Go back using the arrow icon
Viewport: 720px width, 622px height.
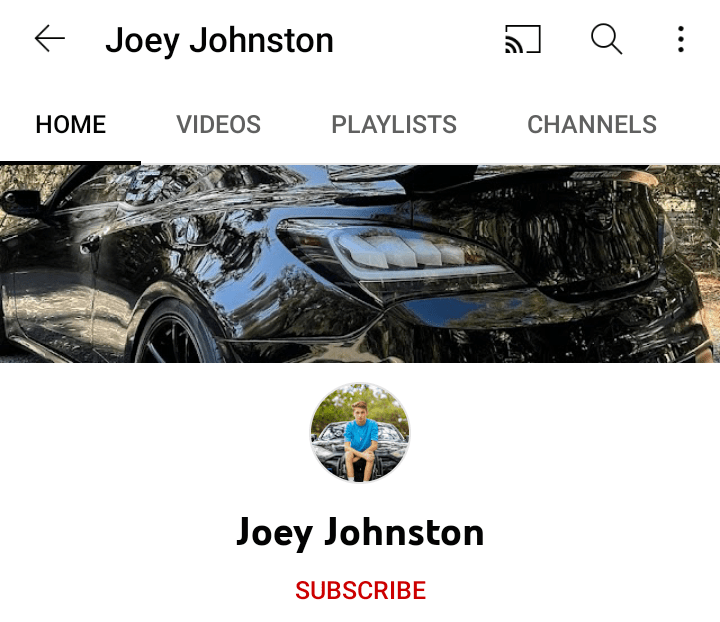click(49, 39)
